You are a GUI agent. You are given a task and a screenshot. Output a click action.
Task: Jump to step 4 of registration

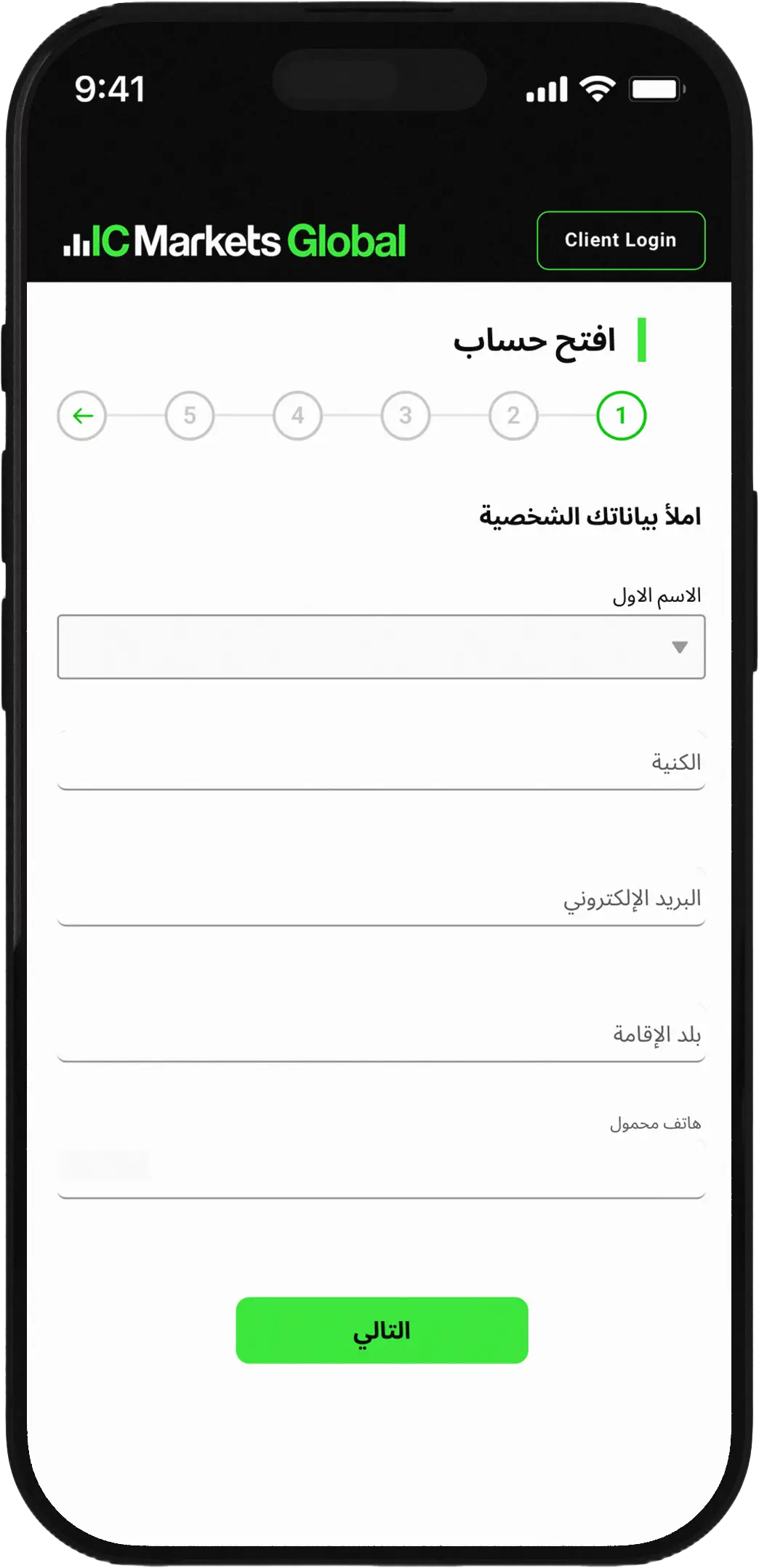click(297, 416)
